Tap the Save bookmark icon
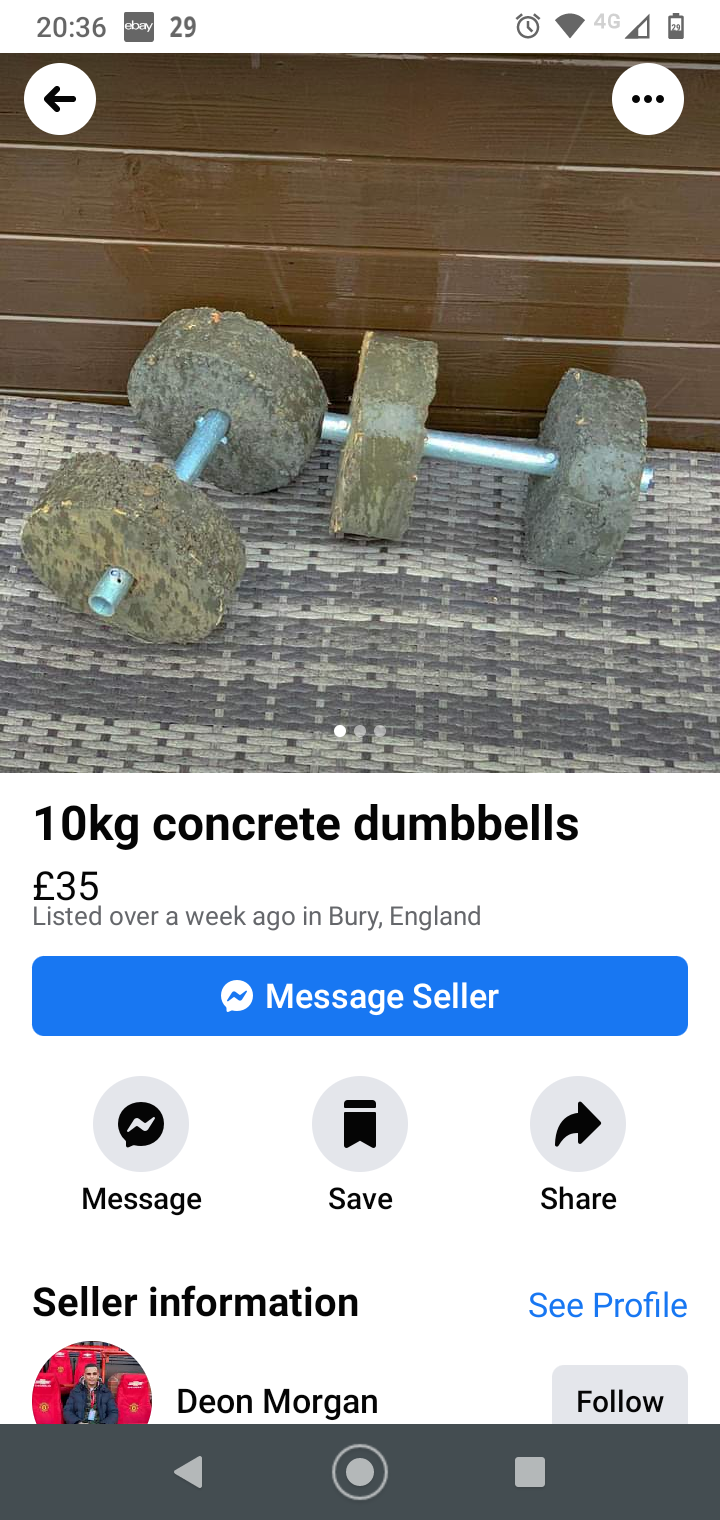This screenshot has width=720, height=1520. point(359,1123)
